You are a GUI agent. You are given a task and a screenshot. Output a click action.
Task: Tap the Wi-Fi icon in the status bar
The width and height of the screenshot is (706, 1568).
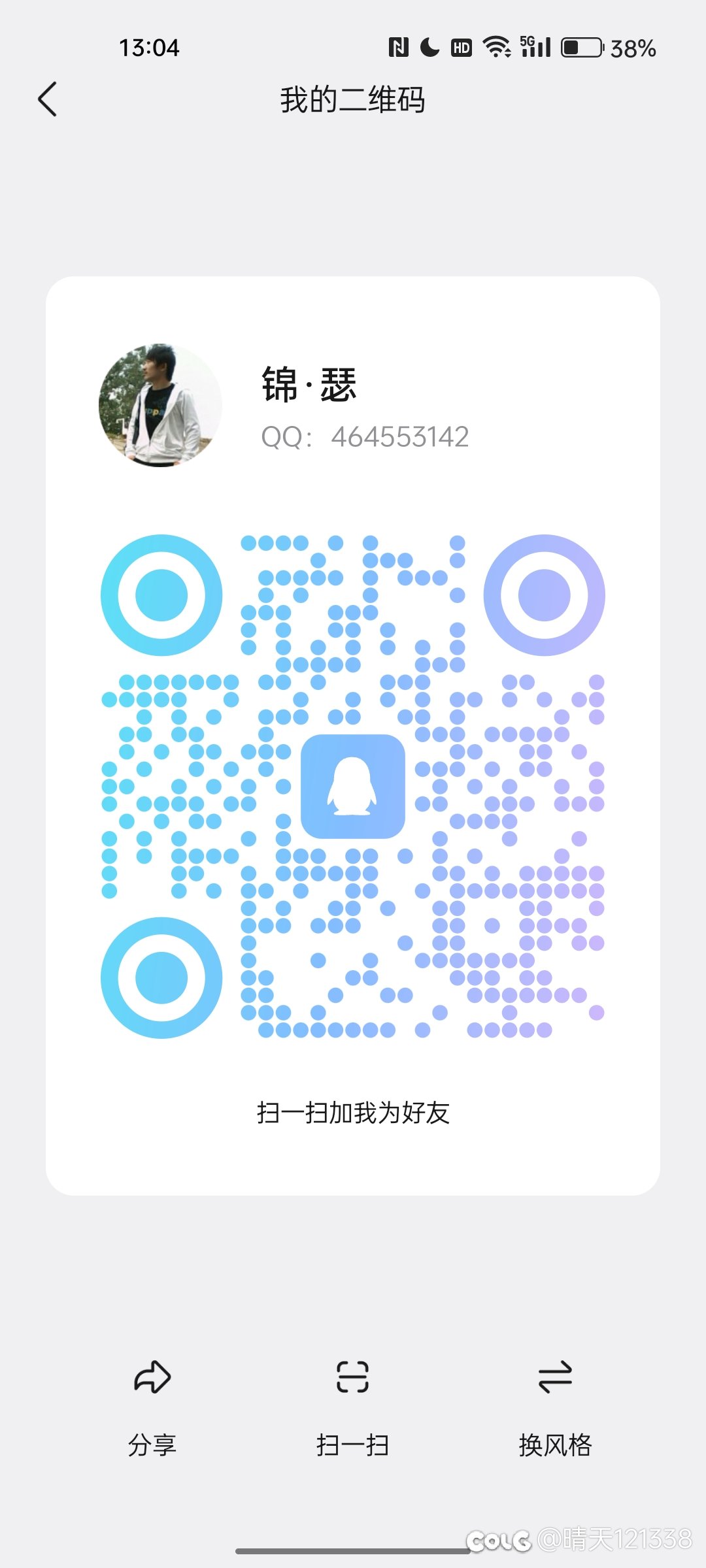click(495, 47)
